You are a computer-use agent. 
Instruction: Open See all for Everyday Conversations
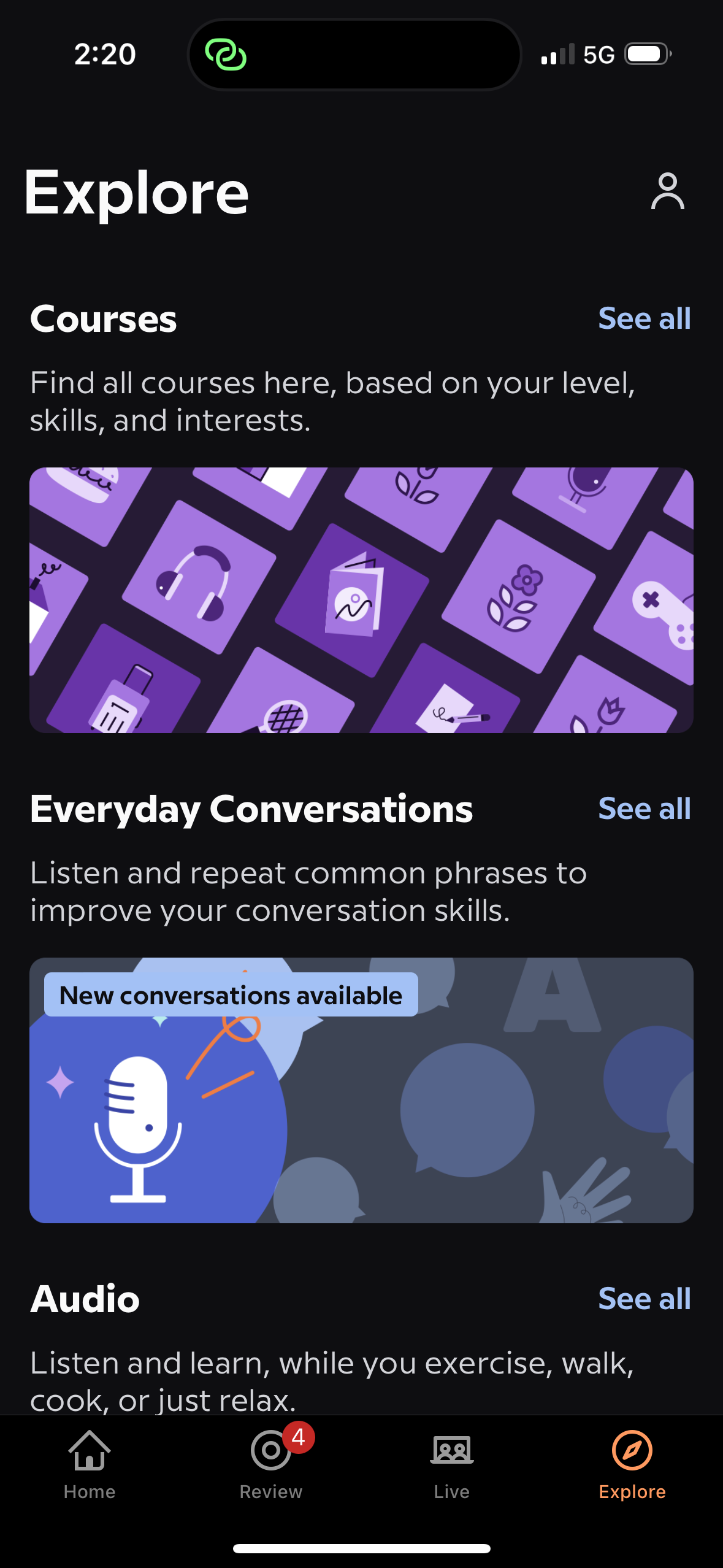click(x=645, y=809)
